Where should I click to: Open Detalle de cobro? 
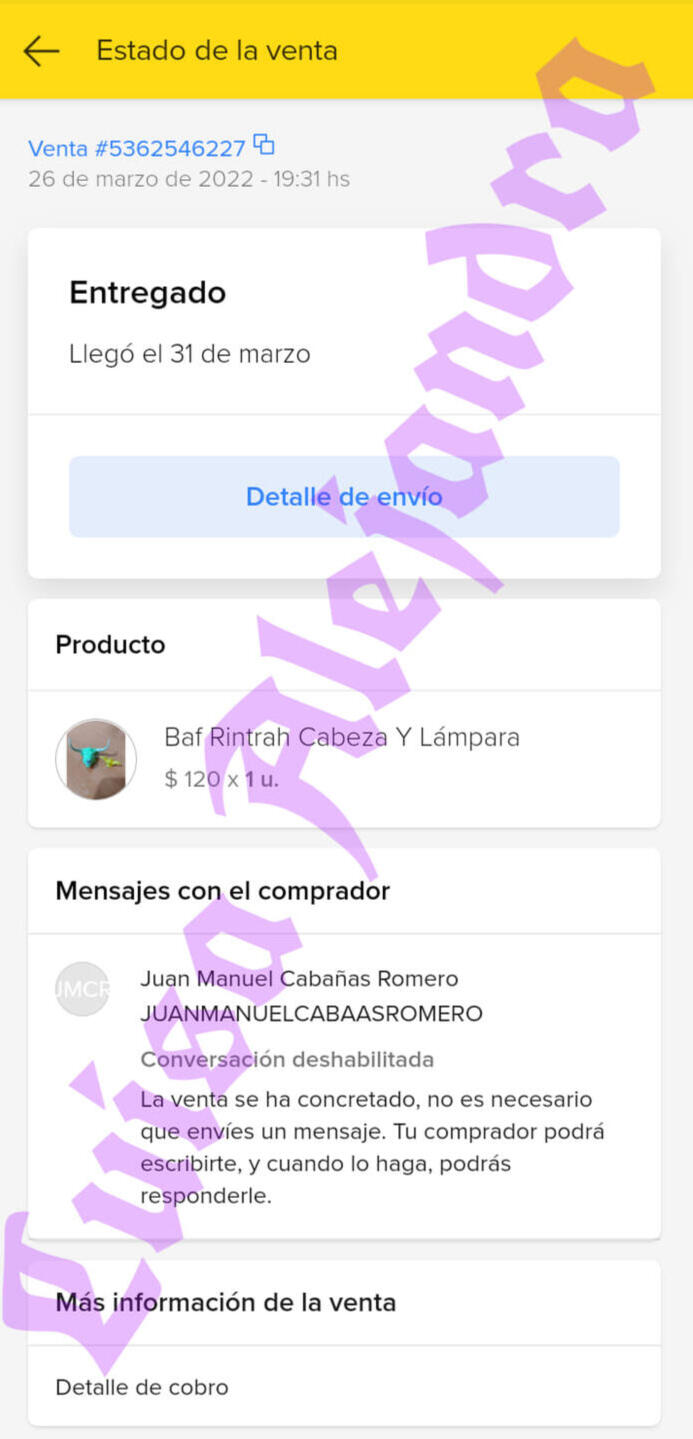(142, 1387)
